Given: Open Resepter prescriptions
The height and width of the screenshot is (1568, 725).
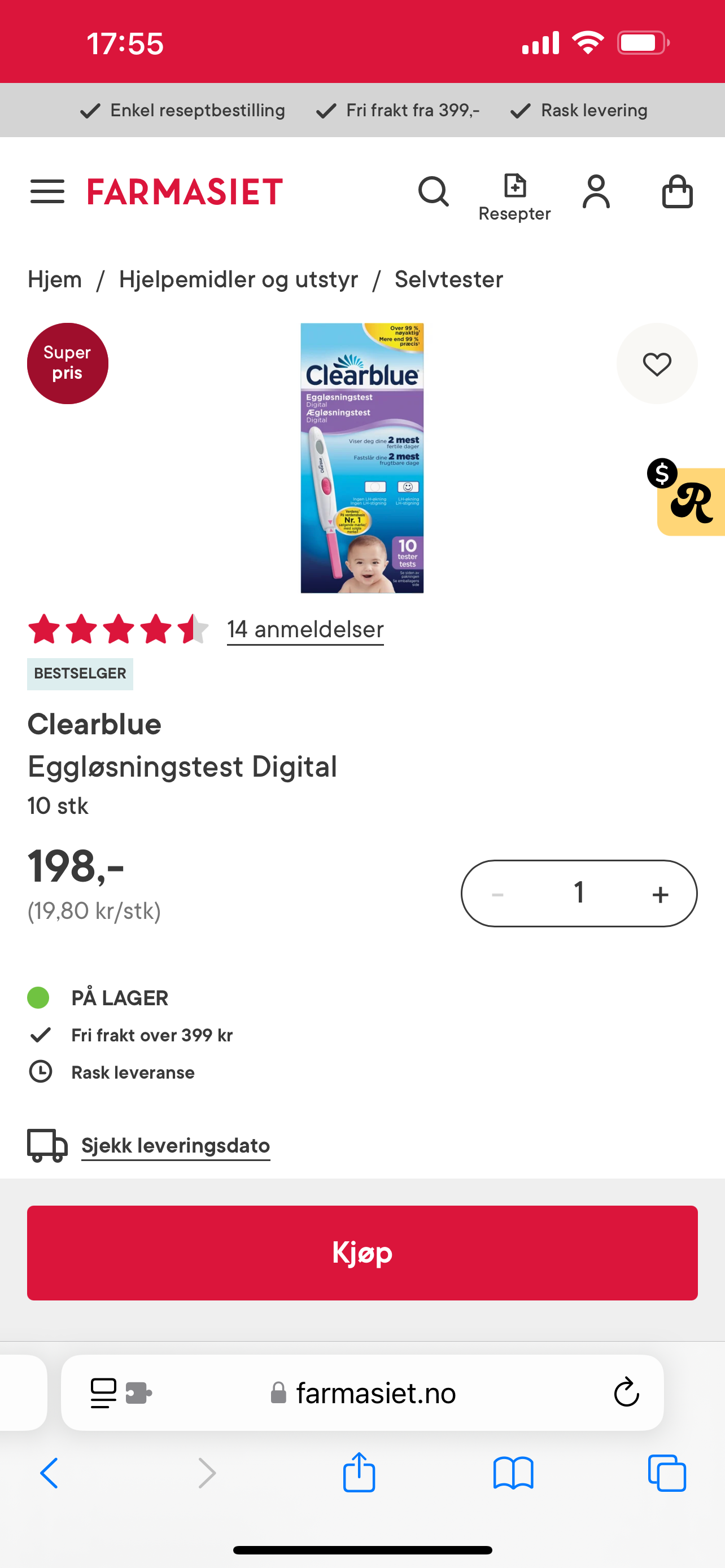Looking at the screenshot, I should [x=514, y=197].
